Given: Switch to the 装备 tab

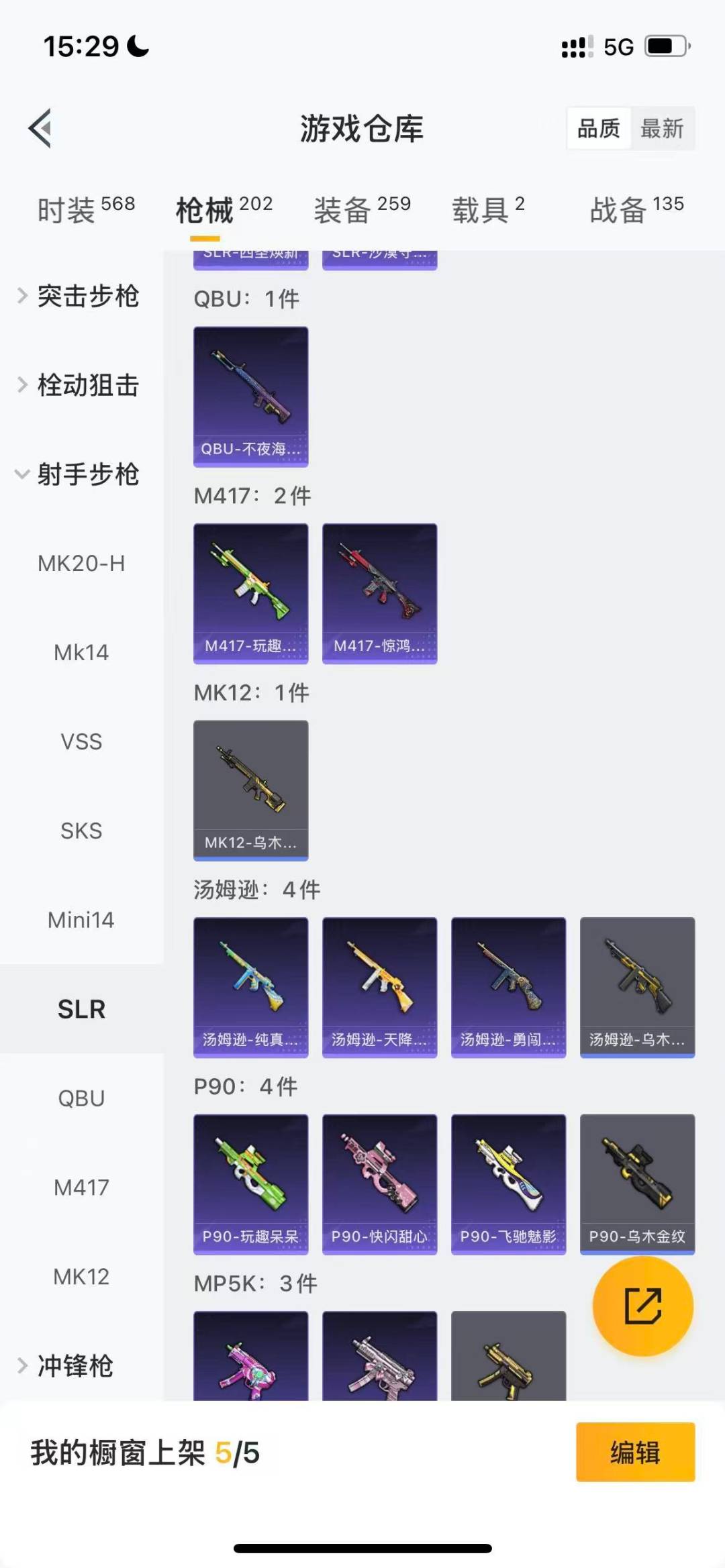Looking at the screenshot, I should [x=362, y=210].
